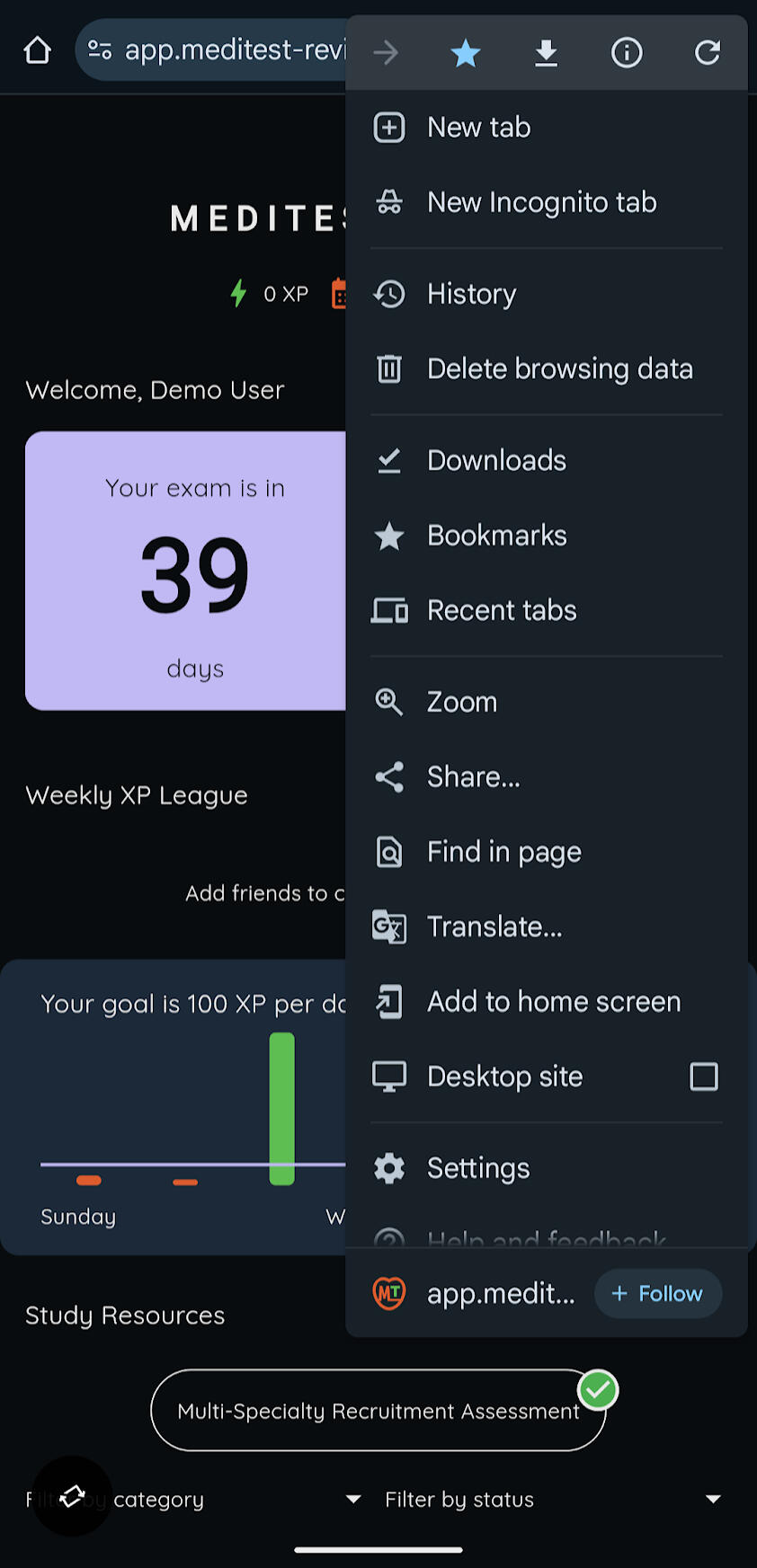Select Find in page
This screenshot has width=757, height=1568.
503,852
